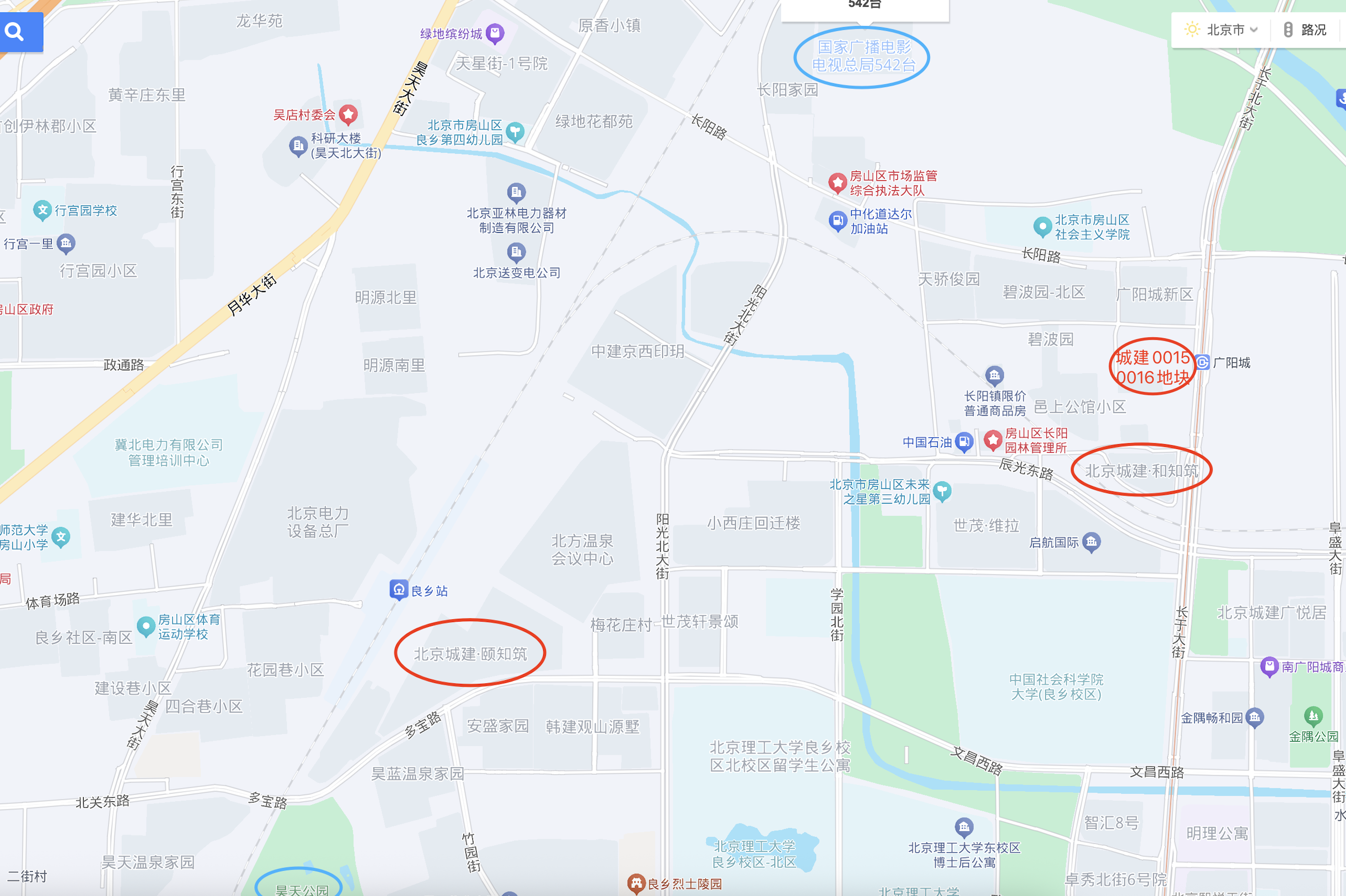1346x896 pixels.
Task: Tap the blue search button
Action: pyautogui.click(x=15, y=31)
